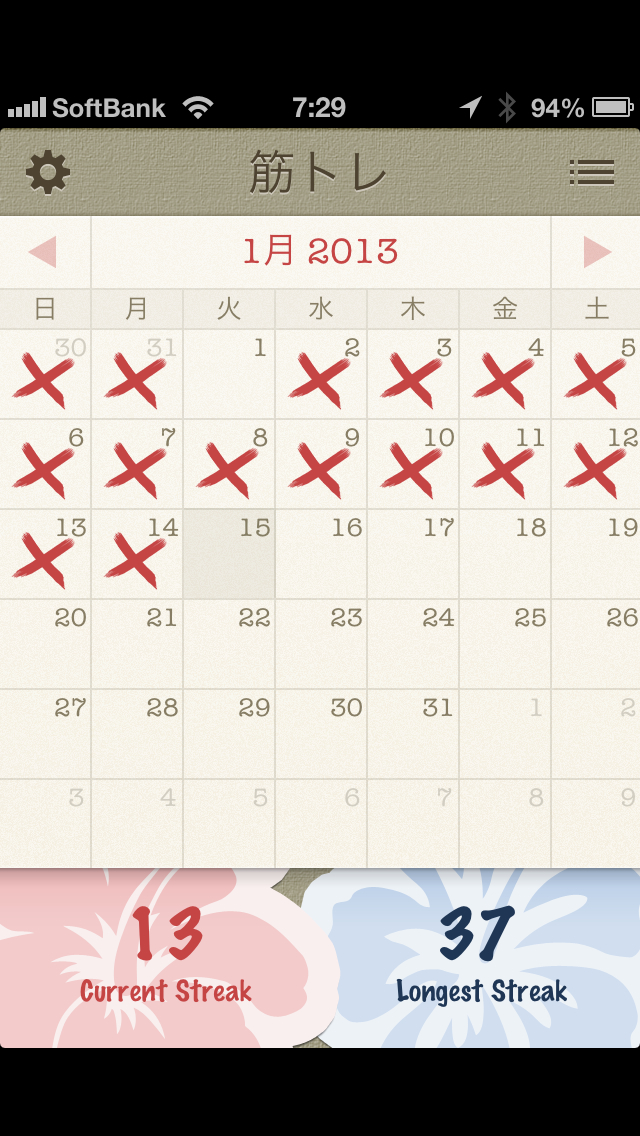Mark January 15 as done
The height and width of the screenshot is (1136, 640).
coord(229,554)
